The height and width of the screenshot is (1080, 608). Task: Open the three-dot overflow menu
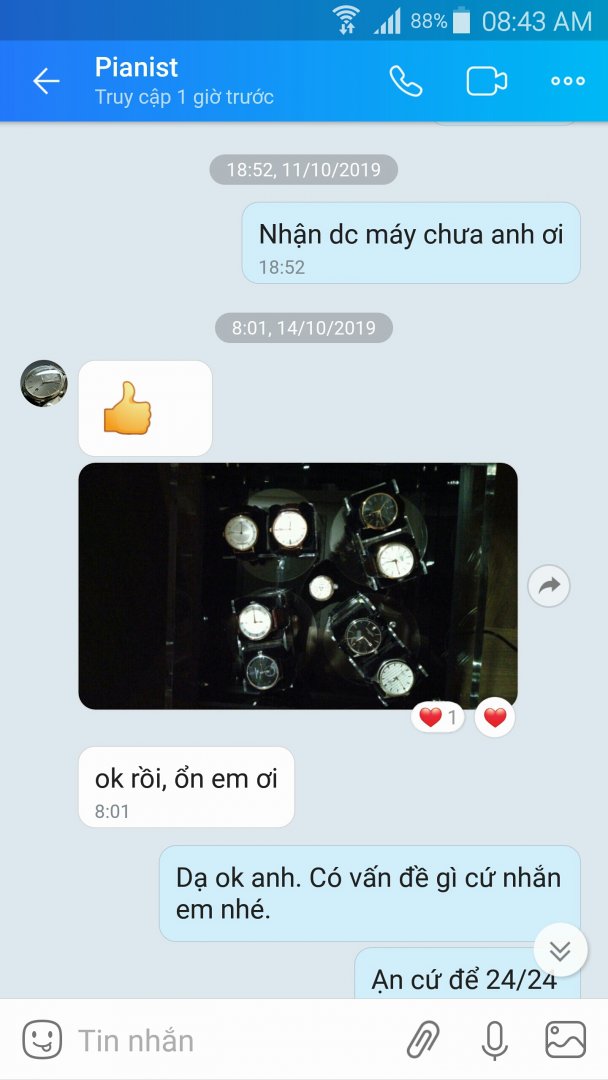point(568,81)
